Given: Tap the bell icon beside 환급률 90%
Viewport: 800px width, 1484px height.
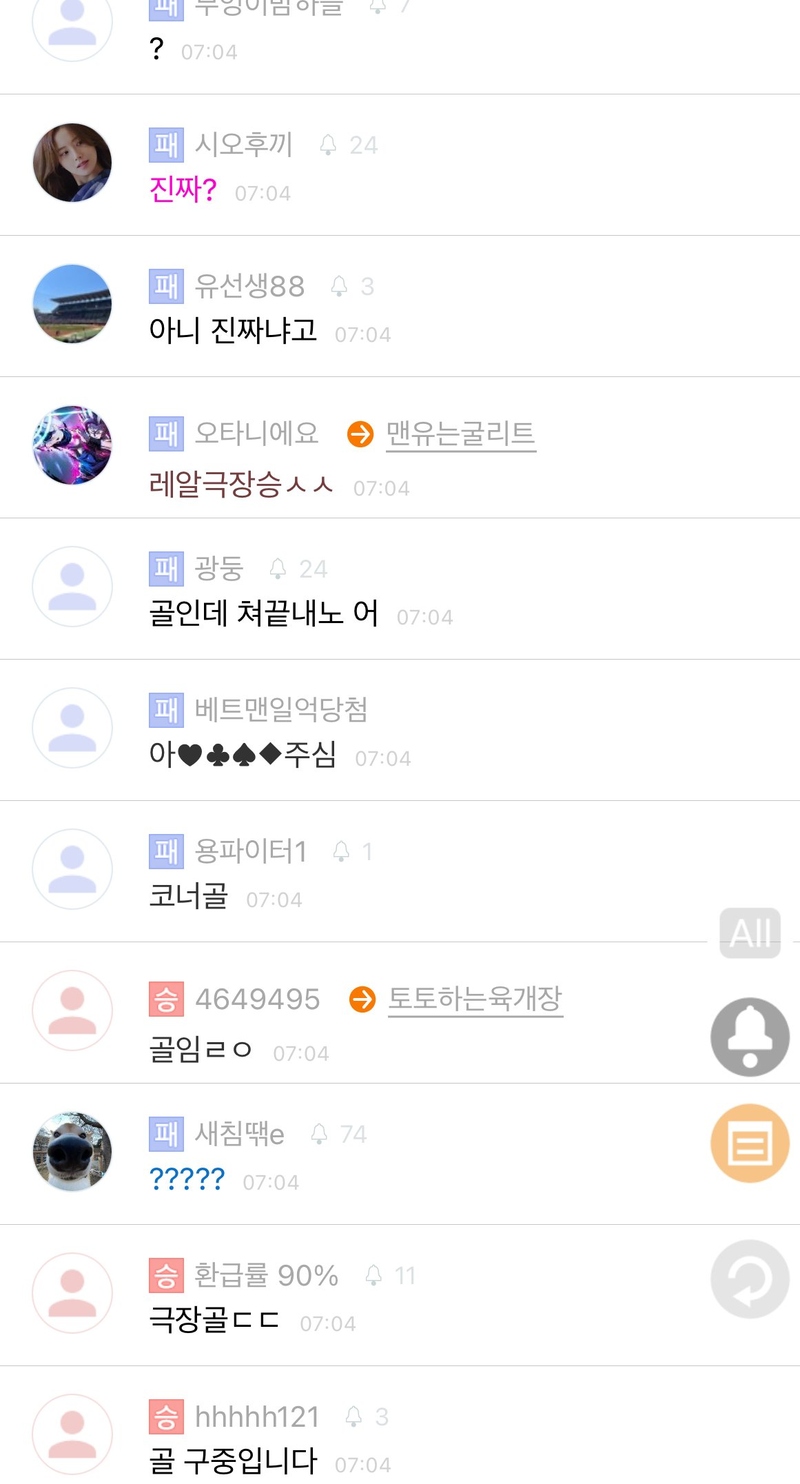Looking at the screenshot, I should 374,1276.
